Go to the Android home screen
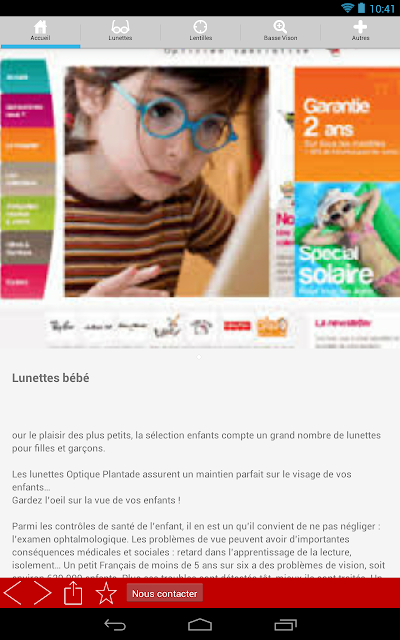 pos(200,624)
